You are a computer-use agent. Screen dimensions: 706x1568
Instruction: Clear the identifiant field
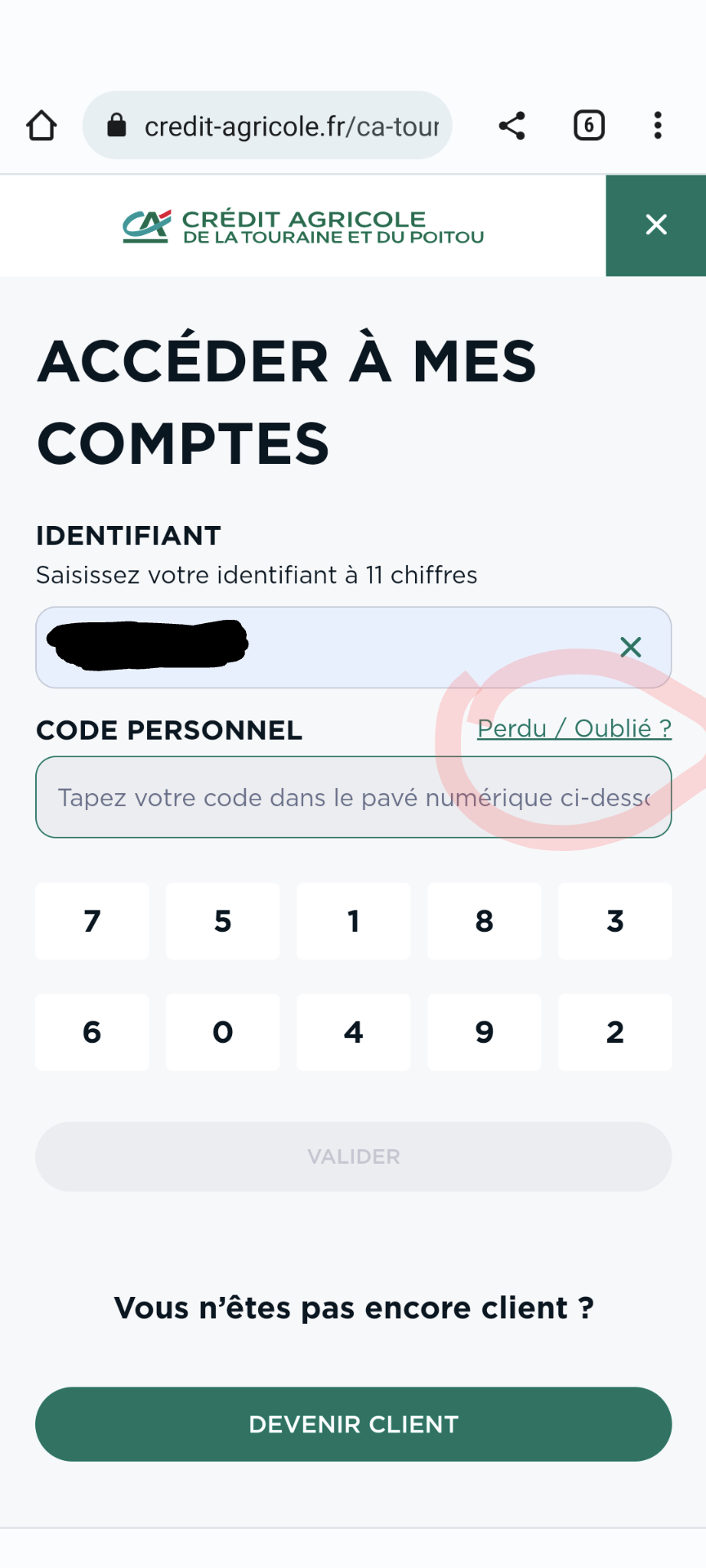click(x=631, y=648)
